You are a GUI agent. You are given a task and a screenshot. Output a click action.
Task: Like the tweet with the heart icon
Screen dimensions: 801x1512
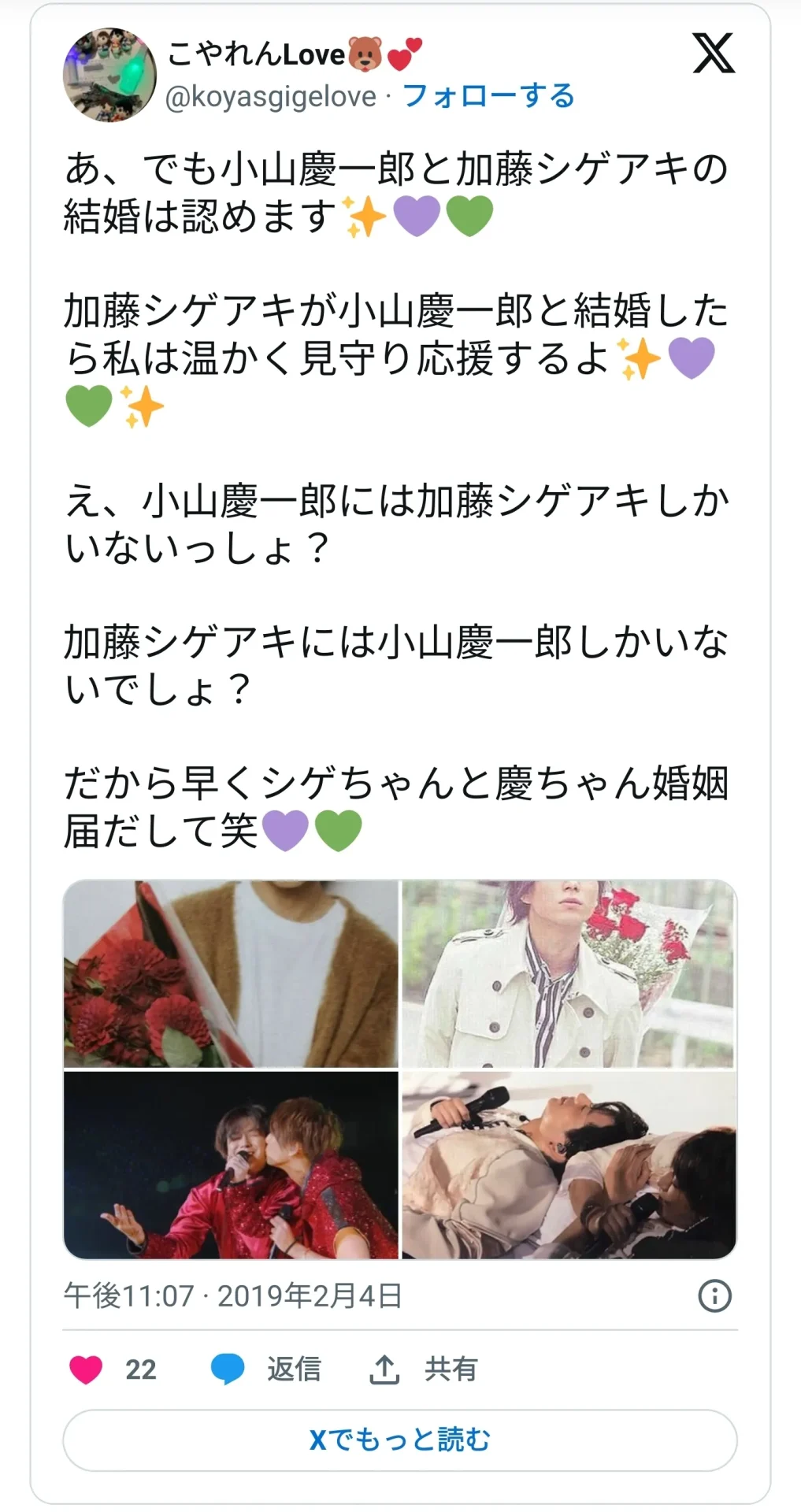[x=86, y=1369]
